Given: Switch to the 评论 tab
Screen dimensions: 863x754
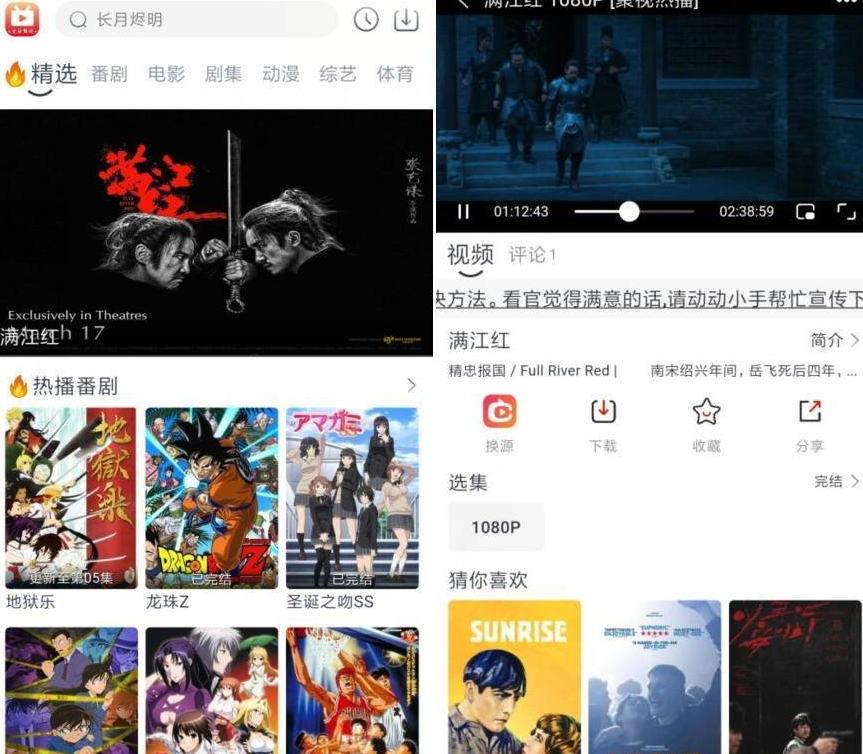Looking at the screenshot, I should click(x=532, y=255).
